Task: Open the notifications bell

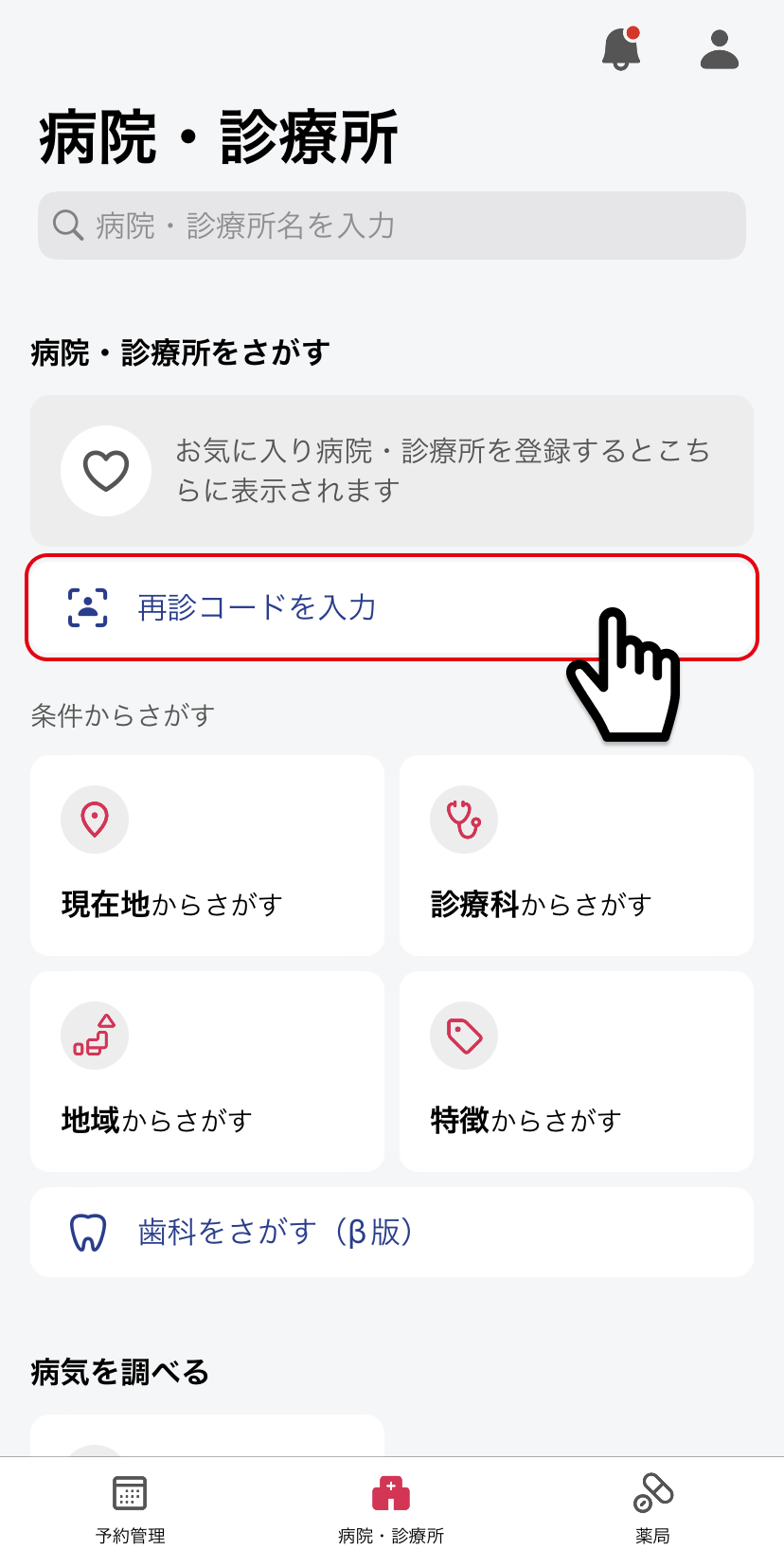Action: point(621,48)
